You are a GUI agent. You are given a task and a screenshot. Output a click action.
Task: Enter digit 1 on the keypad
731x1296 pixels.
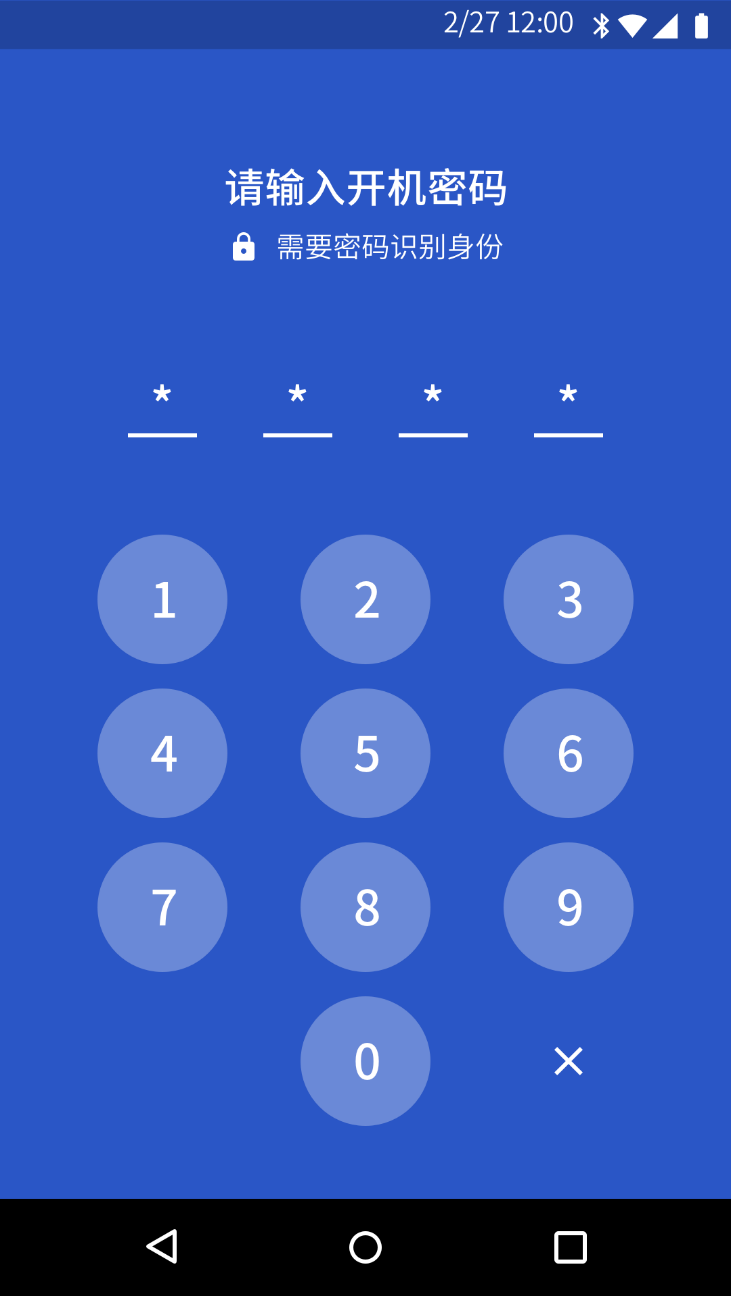[162, 599]
